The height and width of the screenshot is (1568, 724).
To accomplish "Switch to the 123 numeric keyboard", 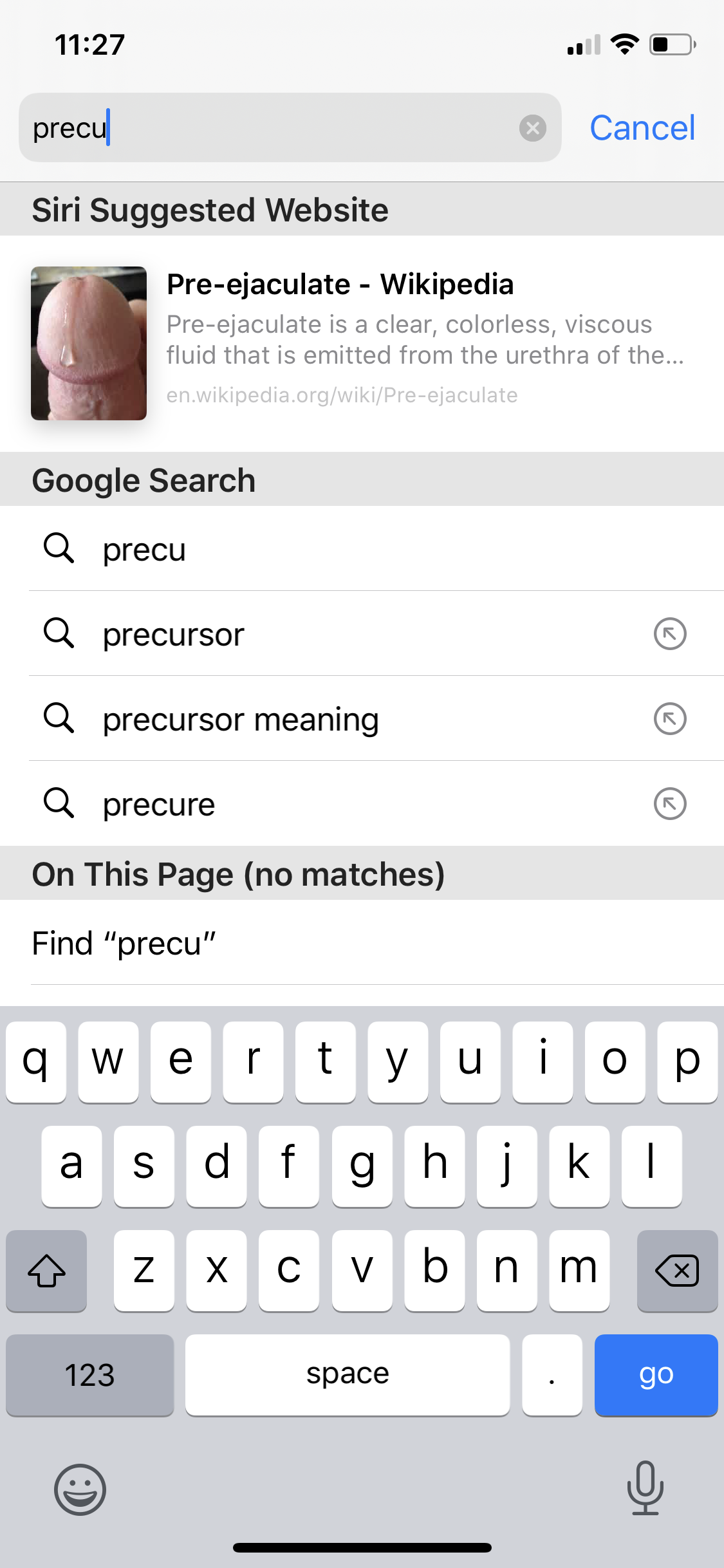I will click(90, 1374).
